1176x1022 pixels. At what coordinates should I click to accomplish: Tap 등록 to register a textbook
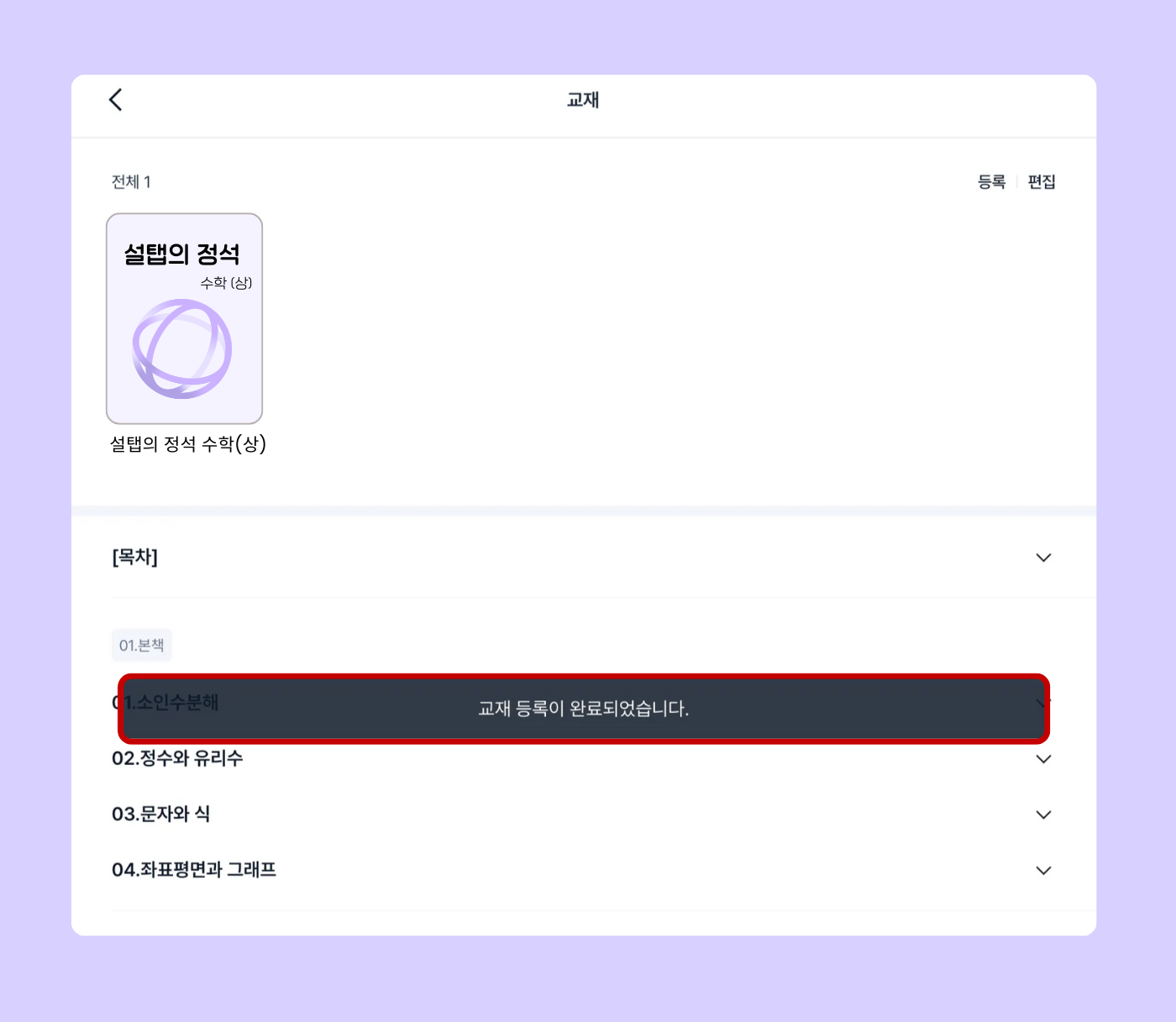pyautogui.click(x=991, y=182)
